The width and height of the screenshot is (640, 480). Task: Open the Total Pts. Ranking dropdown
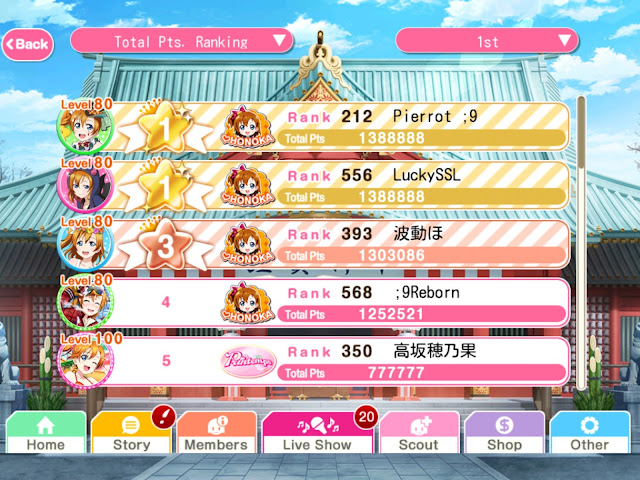[182, 41]
